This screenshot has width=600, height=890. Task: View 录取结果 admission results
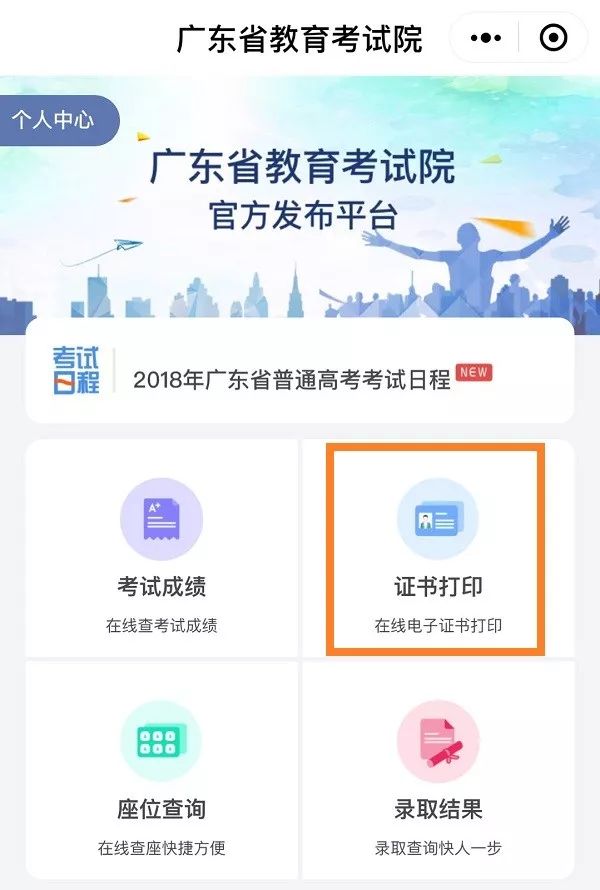tap(438, 770)
